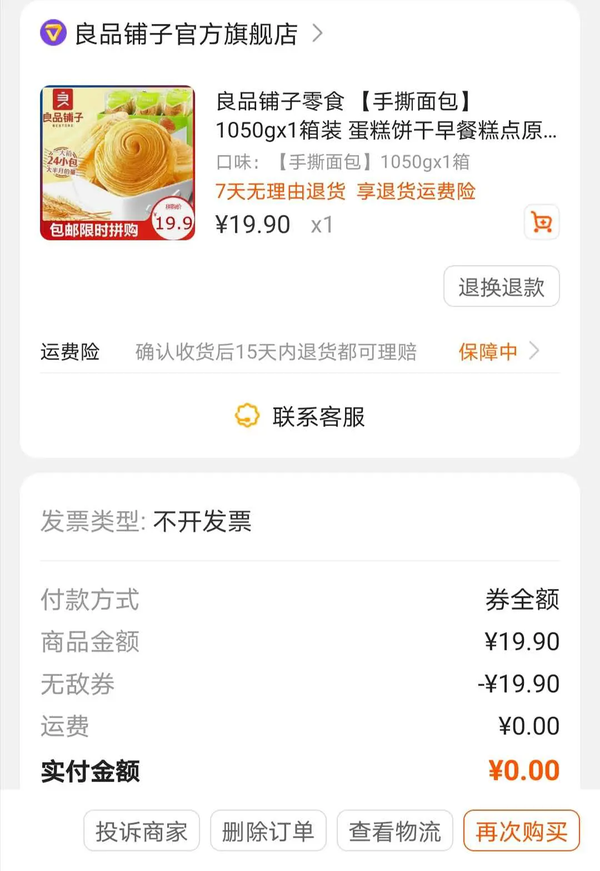Tap 投诉商家 to report the seller
Screen dimensions: 600x871
141,831
